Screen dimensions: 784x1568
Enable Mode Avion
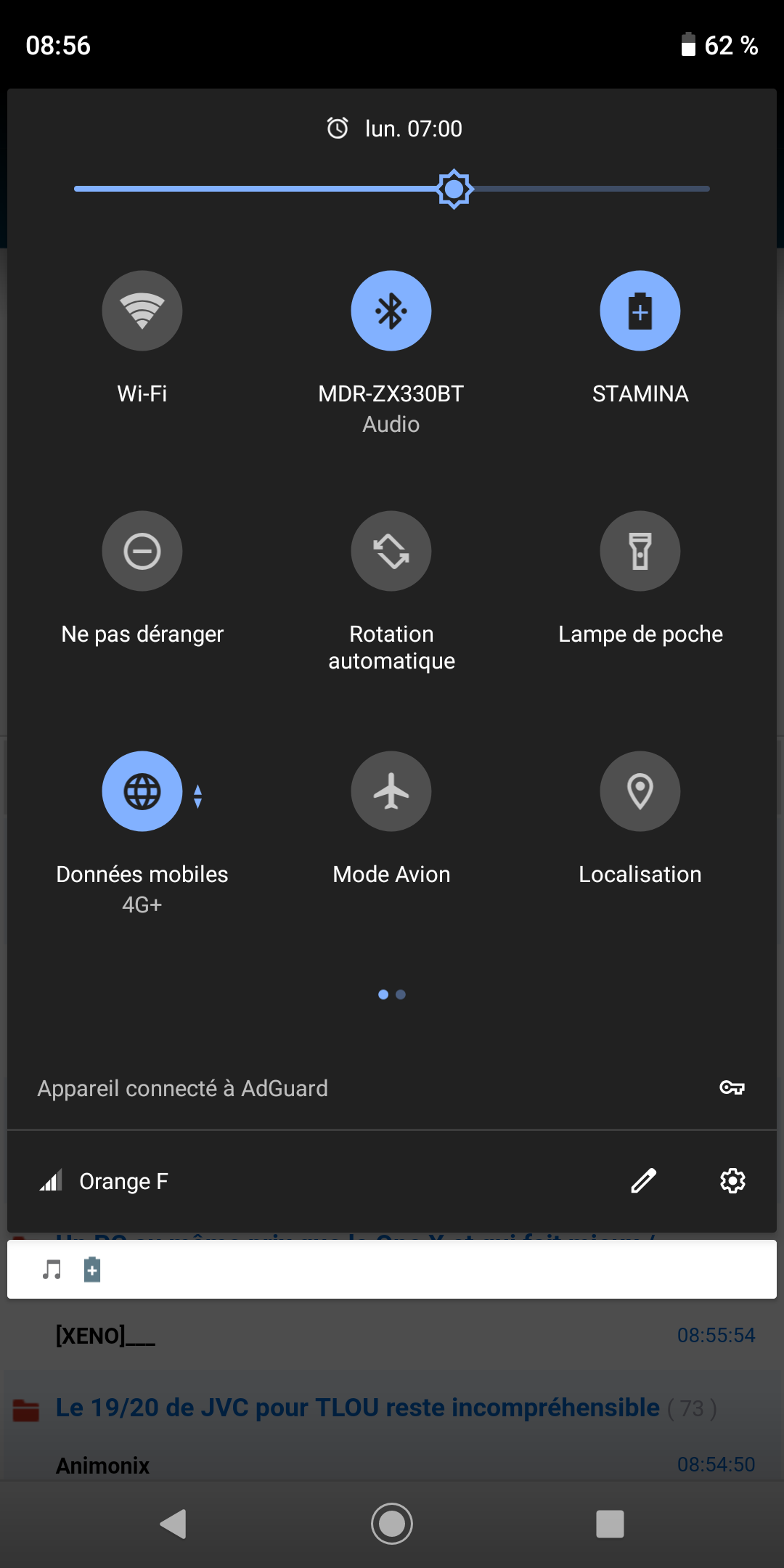[391, 791]
